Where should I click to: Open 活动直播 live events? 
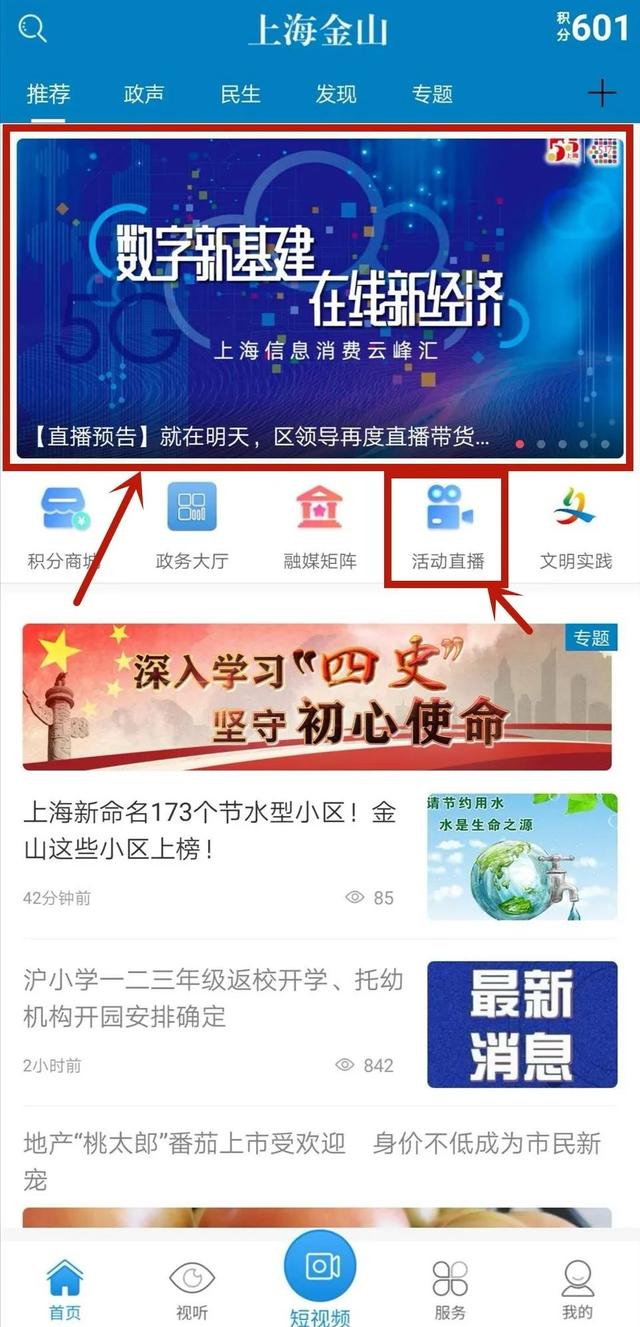tap(448, 525)
